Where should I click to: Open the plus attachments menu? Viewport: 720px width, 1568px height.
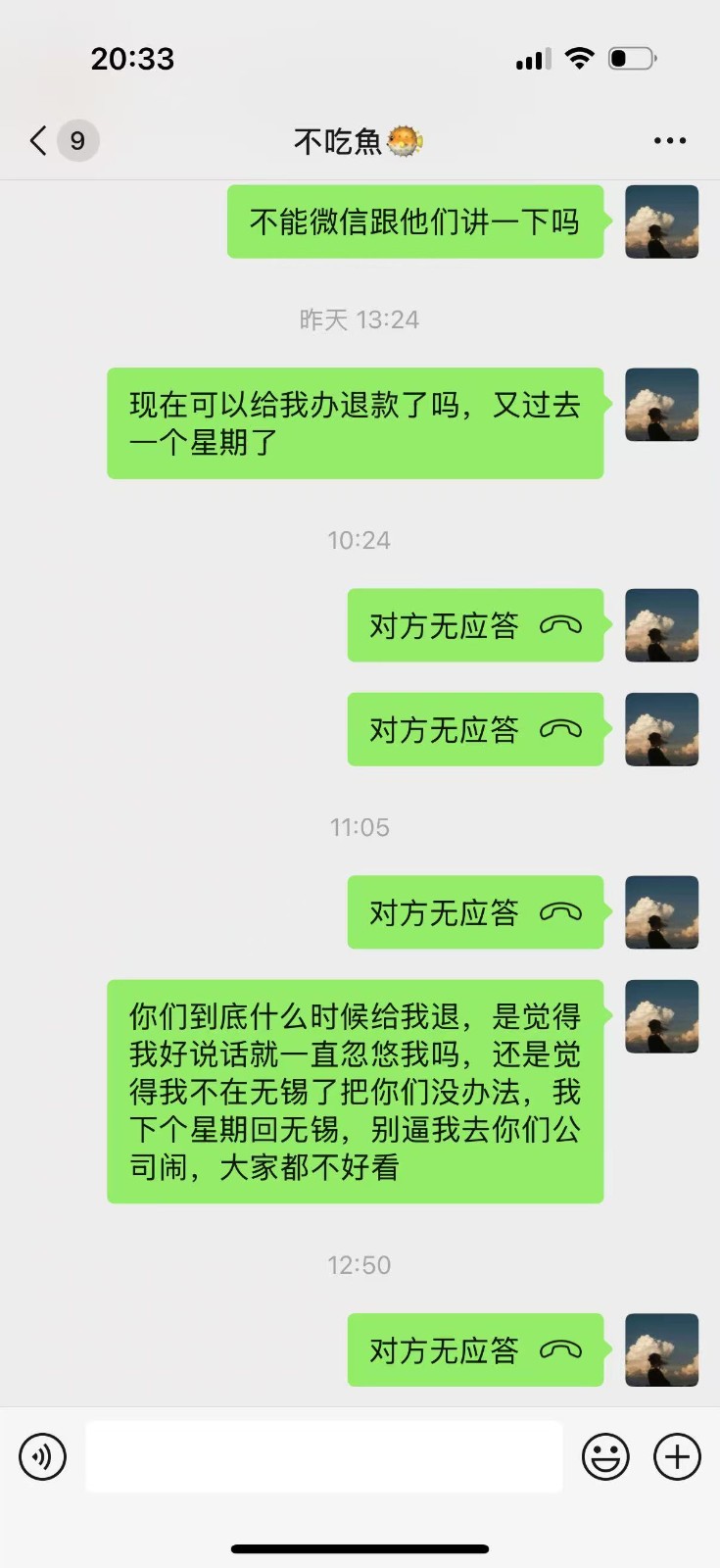click(x=677, y=1456)
